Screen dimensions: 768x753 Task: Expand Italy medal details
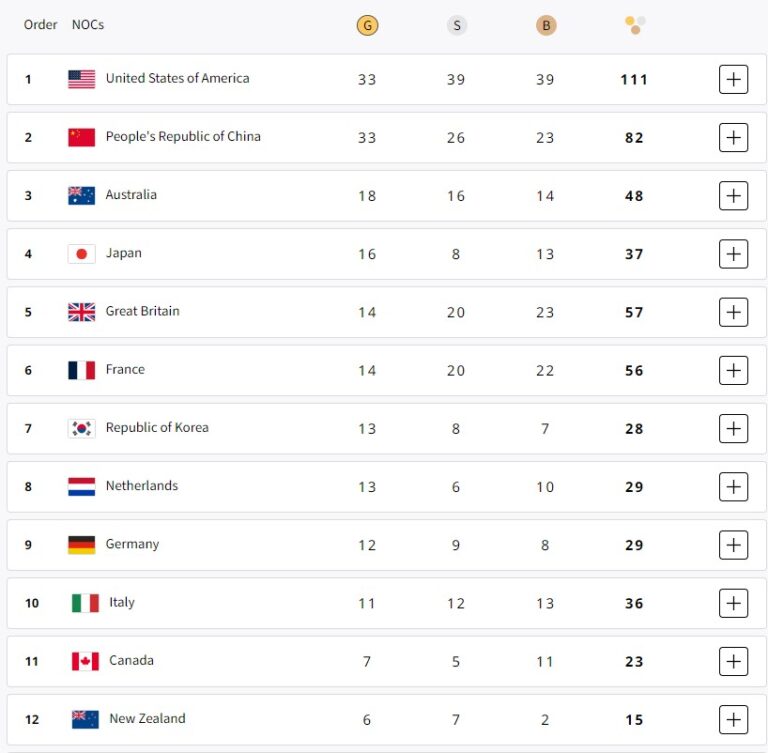point(733,603)
